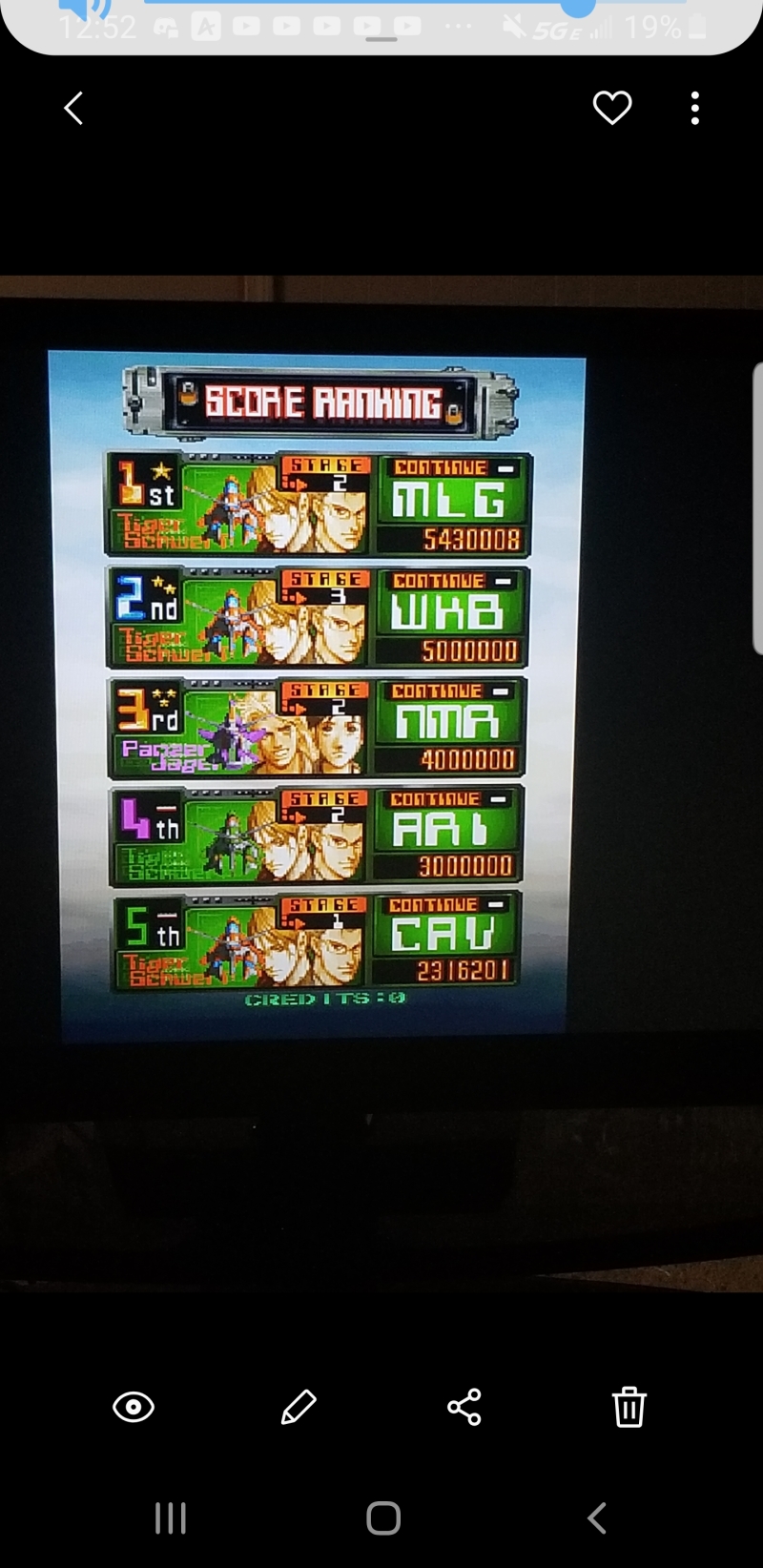Edit the photo with the pencil
Viewport: 763px width, 1568px height.
pos(299,1407)
